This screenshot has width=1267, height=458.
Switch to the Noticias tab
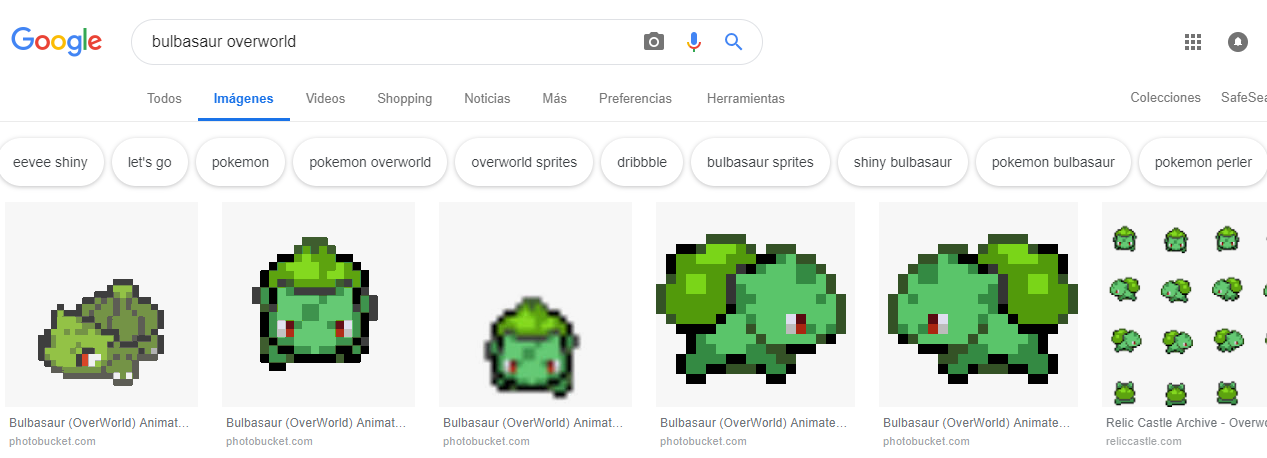pos(487,98)
